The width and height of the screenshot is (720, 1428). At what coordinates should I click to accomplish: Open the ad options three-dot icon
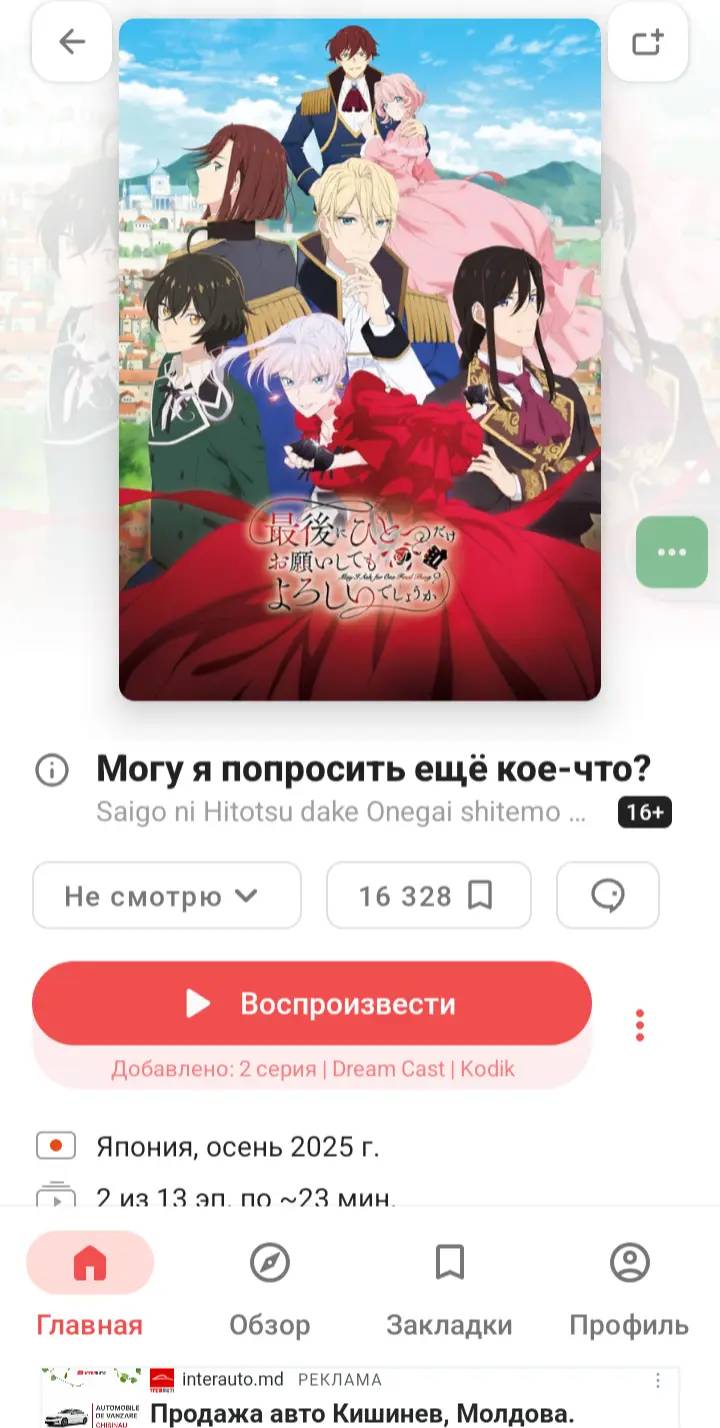(x=658, y=1380)
